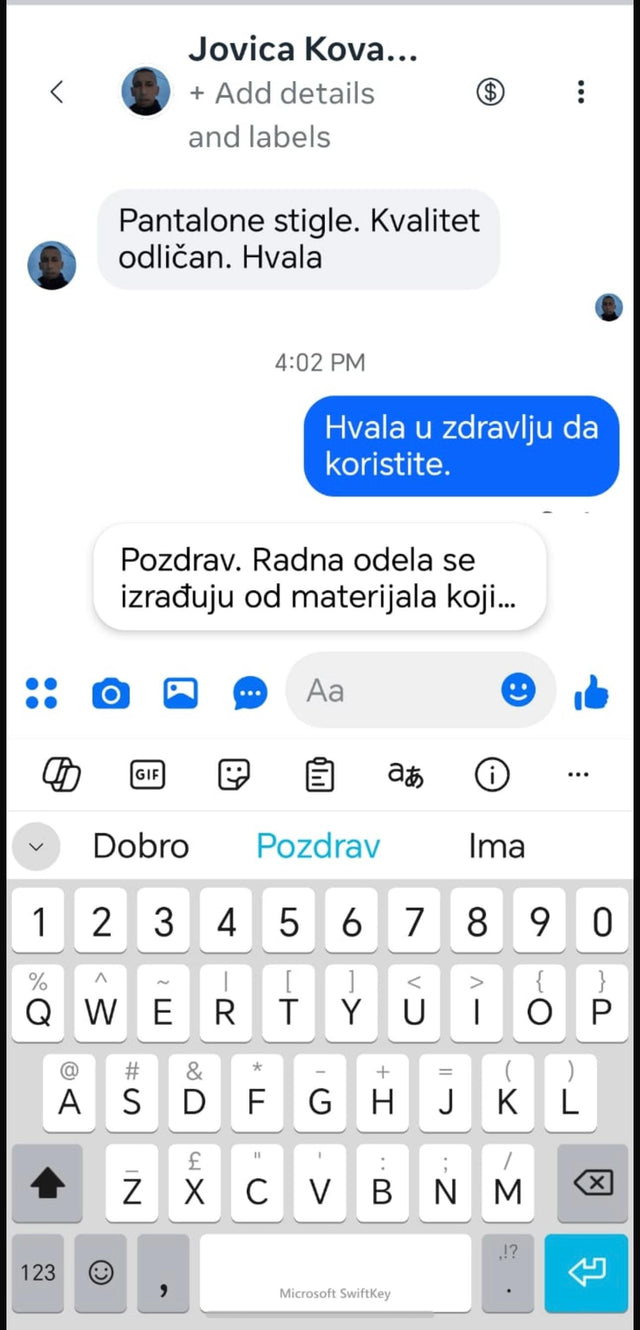Open the three-dot overflow menu
640x1330 pixels.
coord(581,92)
